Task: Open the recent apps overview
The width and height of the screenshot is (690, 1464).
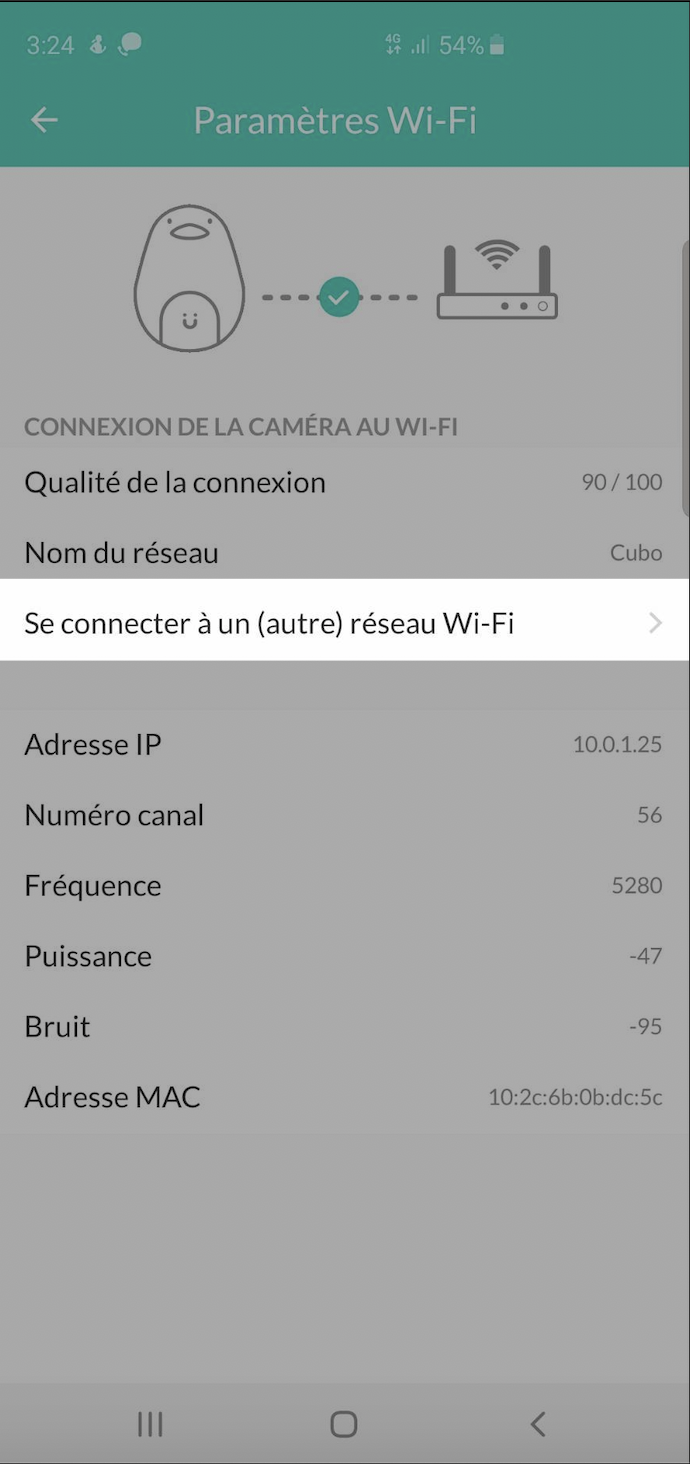Action: click(150, 1424)
